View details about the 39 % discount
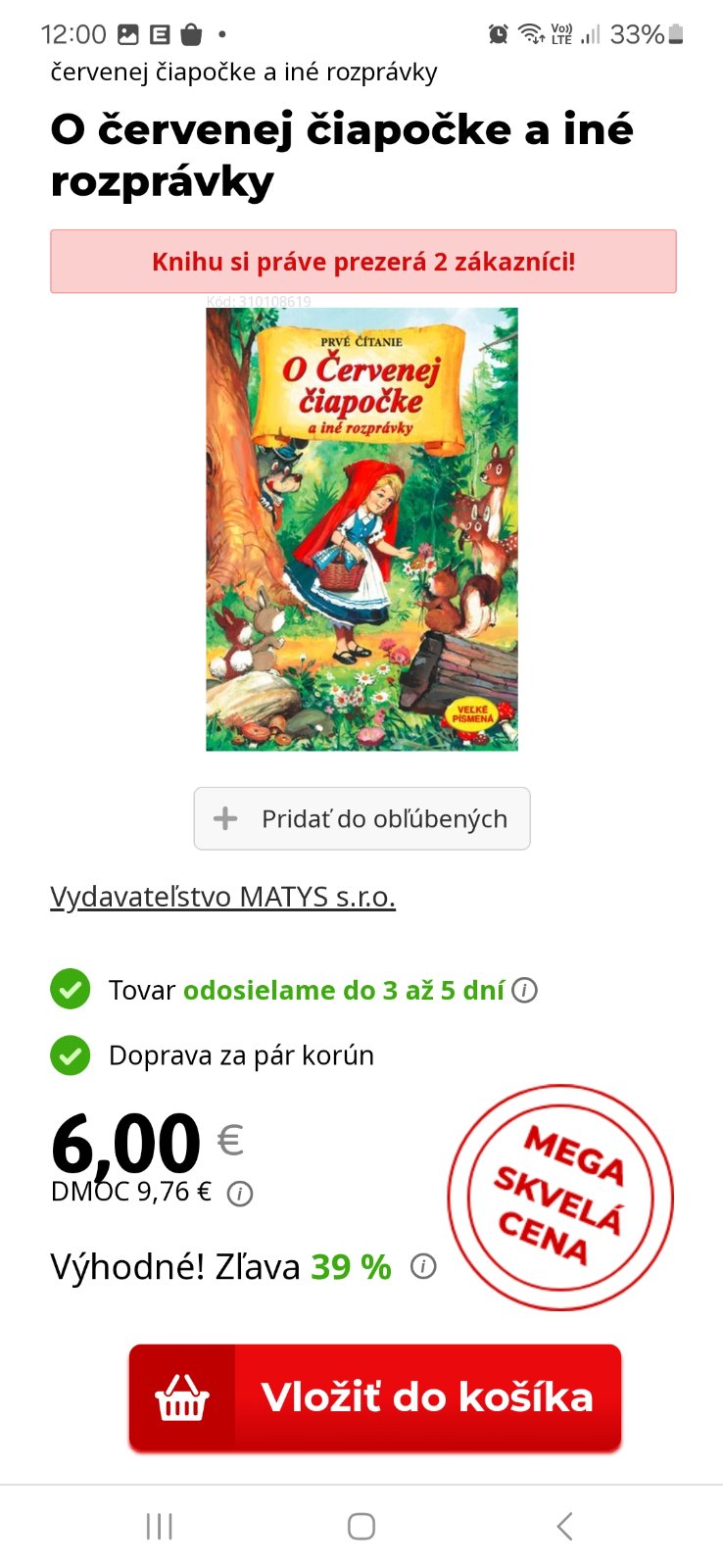The image size is (723, 1568). point(423,1266)
